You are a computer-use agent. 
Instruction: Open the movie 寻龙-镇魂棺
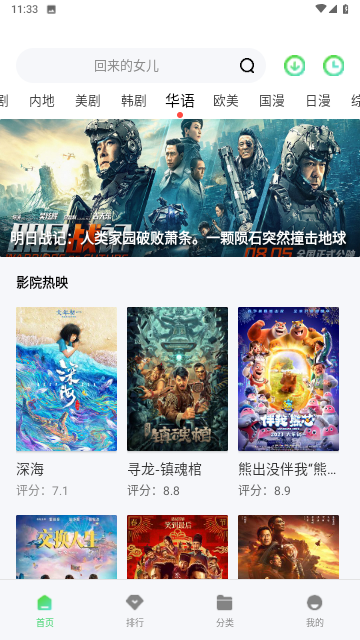pyautogui.click(x=178, y=402)
